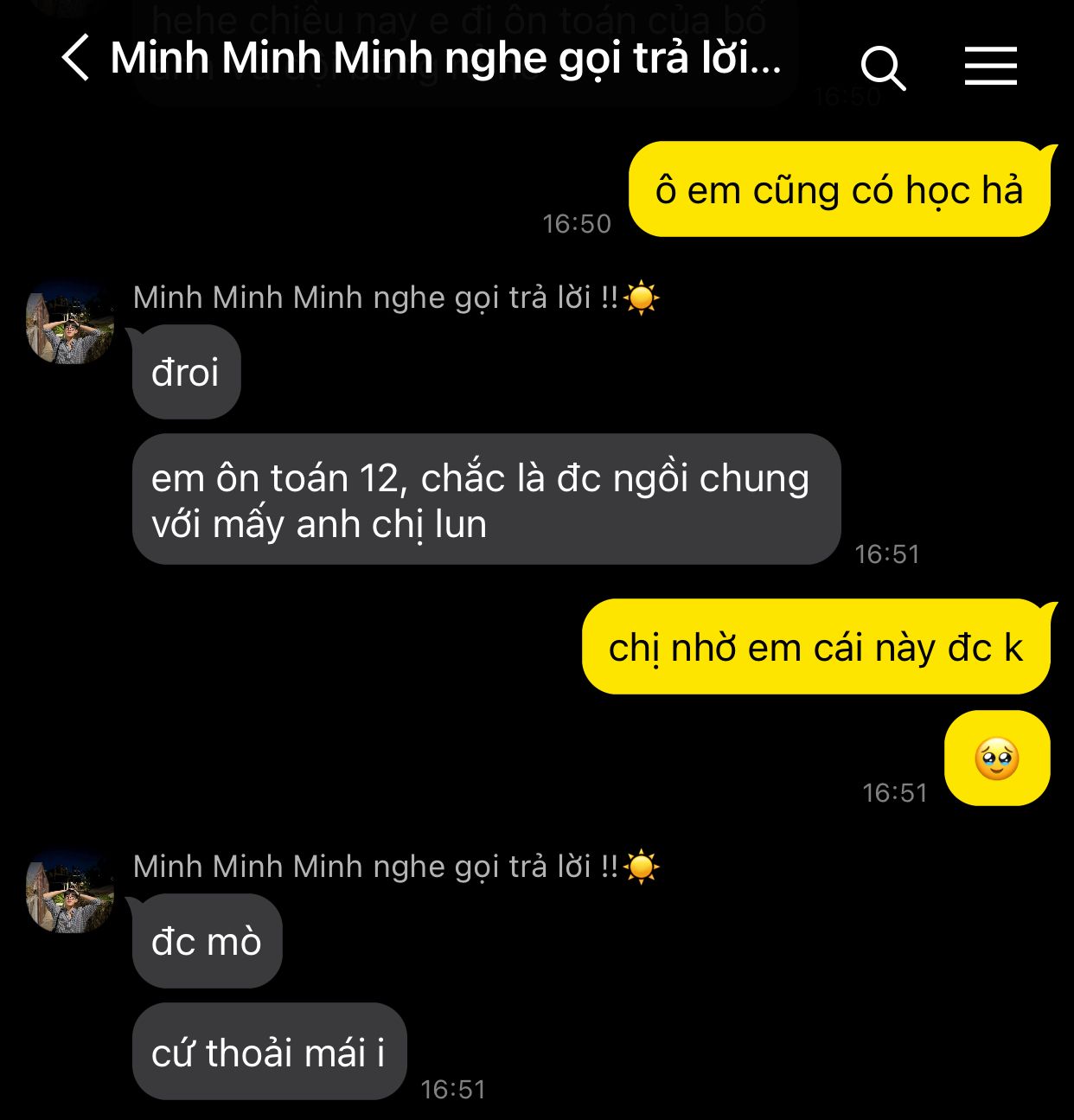Tap sender's avatar beside "đc mò"
The height and width of the screenshot is (1120, 1074).
tap(70, 891)
